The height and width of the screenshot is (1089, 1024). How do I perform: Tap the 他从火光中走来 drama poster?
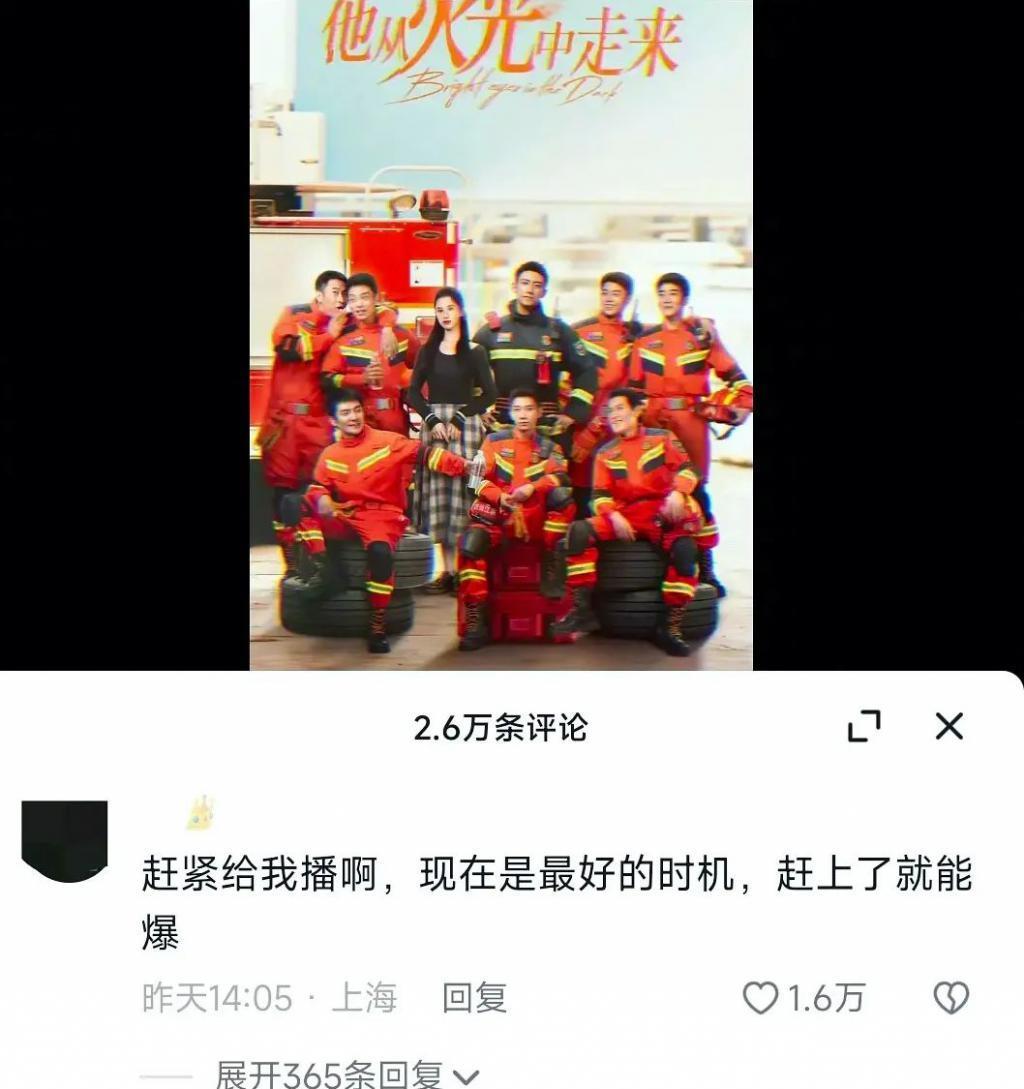click(x=500, y=340)
